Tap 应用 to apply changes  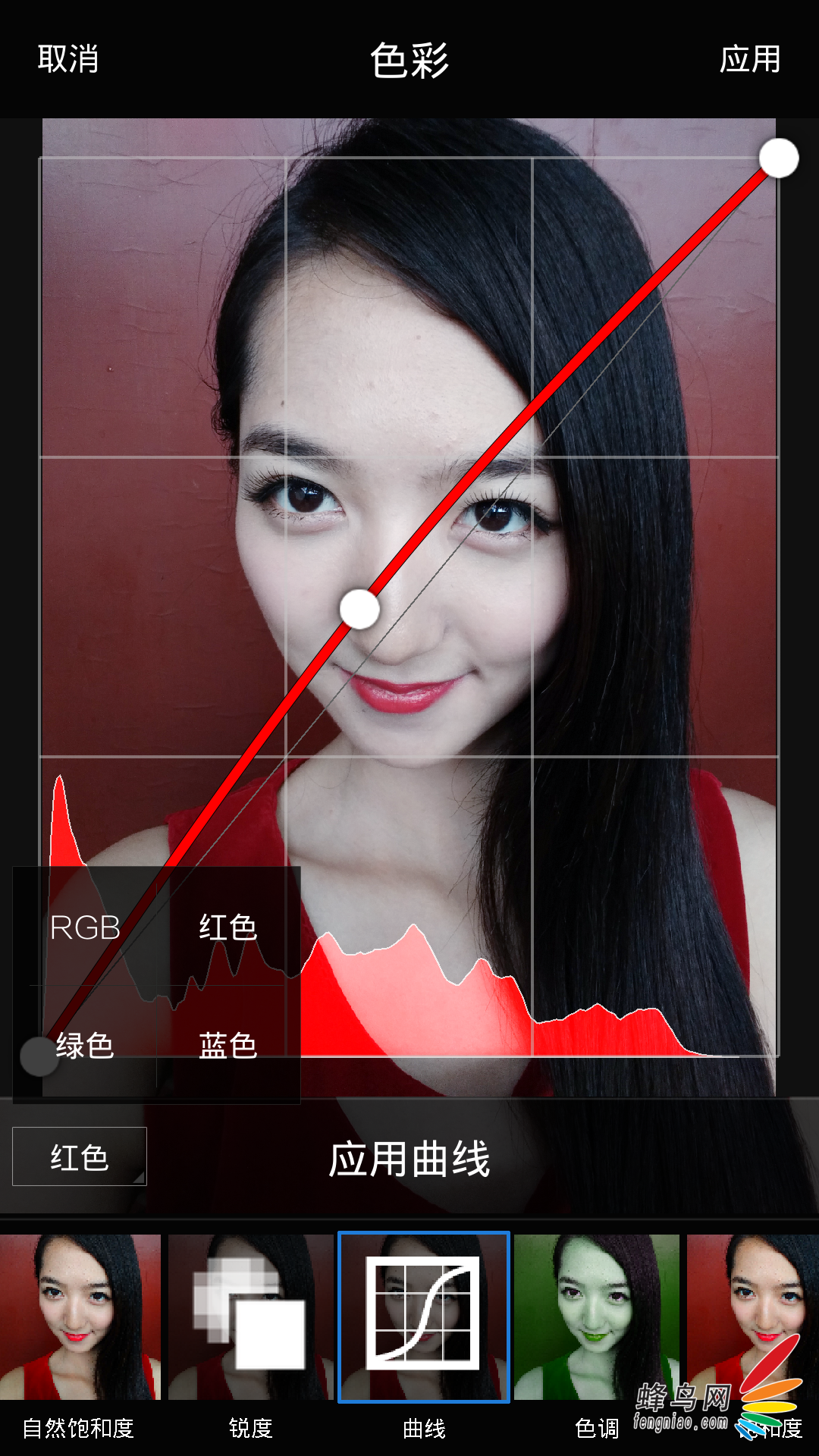click(x=750, y=59)
